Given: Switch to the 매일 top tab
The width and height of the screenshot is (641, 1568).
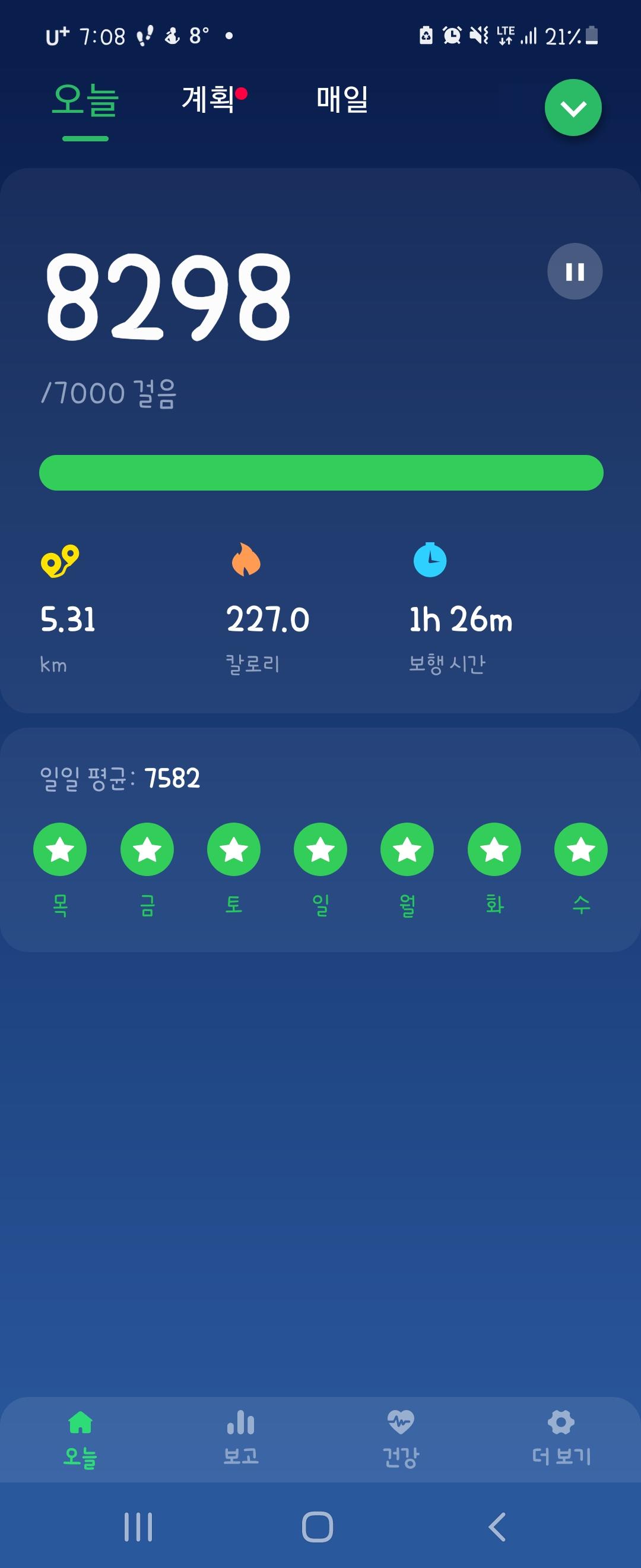Looking at the screenshot, I should 342,99.
